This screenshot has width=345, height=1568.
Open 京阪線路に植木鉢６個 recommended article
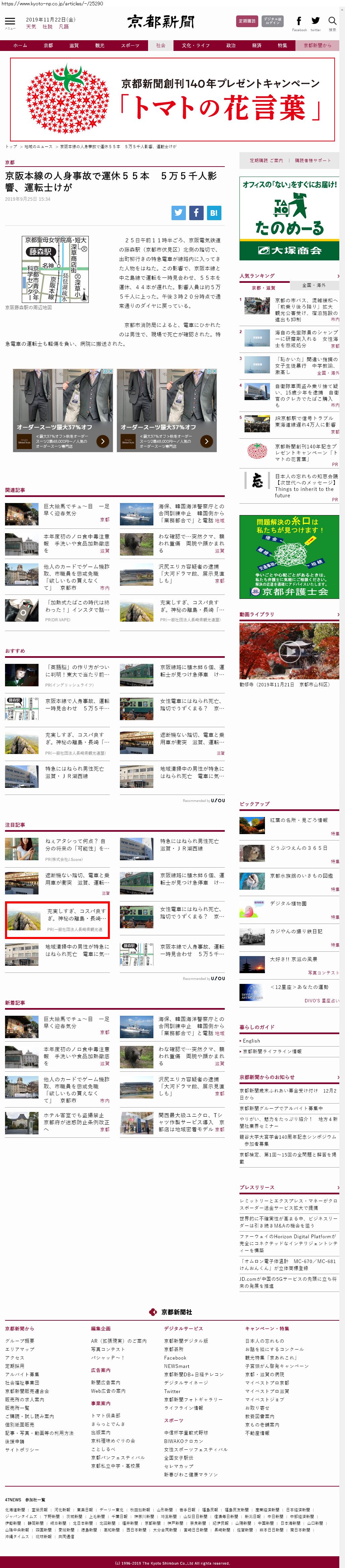click(x=192, y=670)
